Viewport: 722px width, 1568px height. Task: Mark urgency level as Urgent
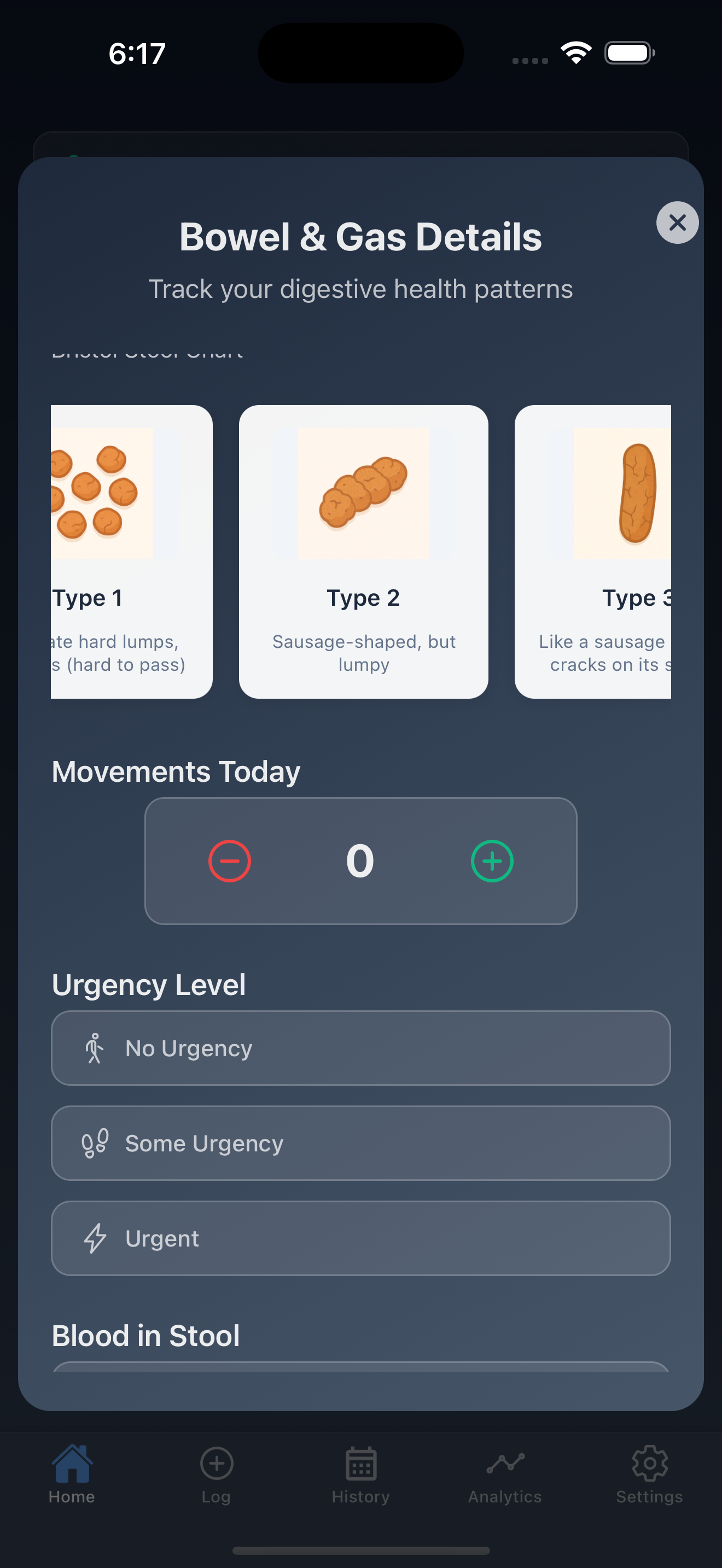click(360, 1238)
